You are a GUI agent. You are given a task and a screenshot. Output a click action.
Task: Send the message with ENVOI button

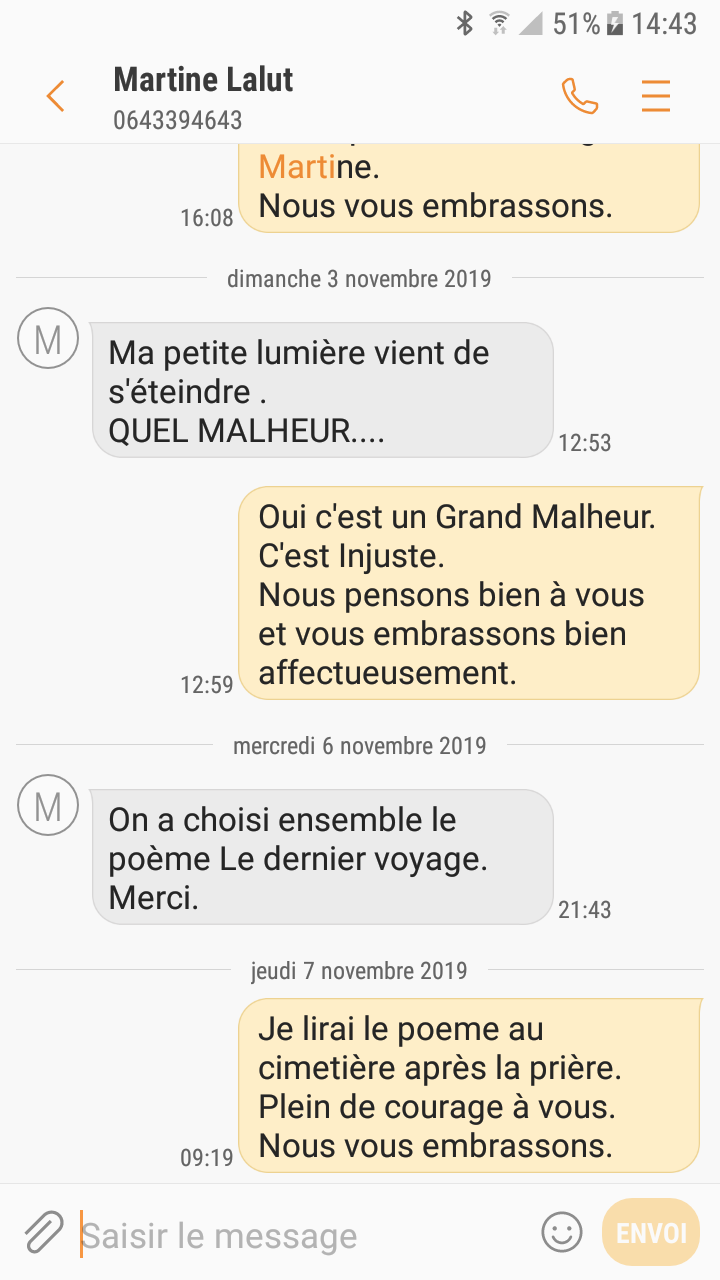tap(651, 1232)
